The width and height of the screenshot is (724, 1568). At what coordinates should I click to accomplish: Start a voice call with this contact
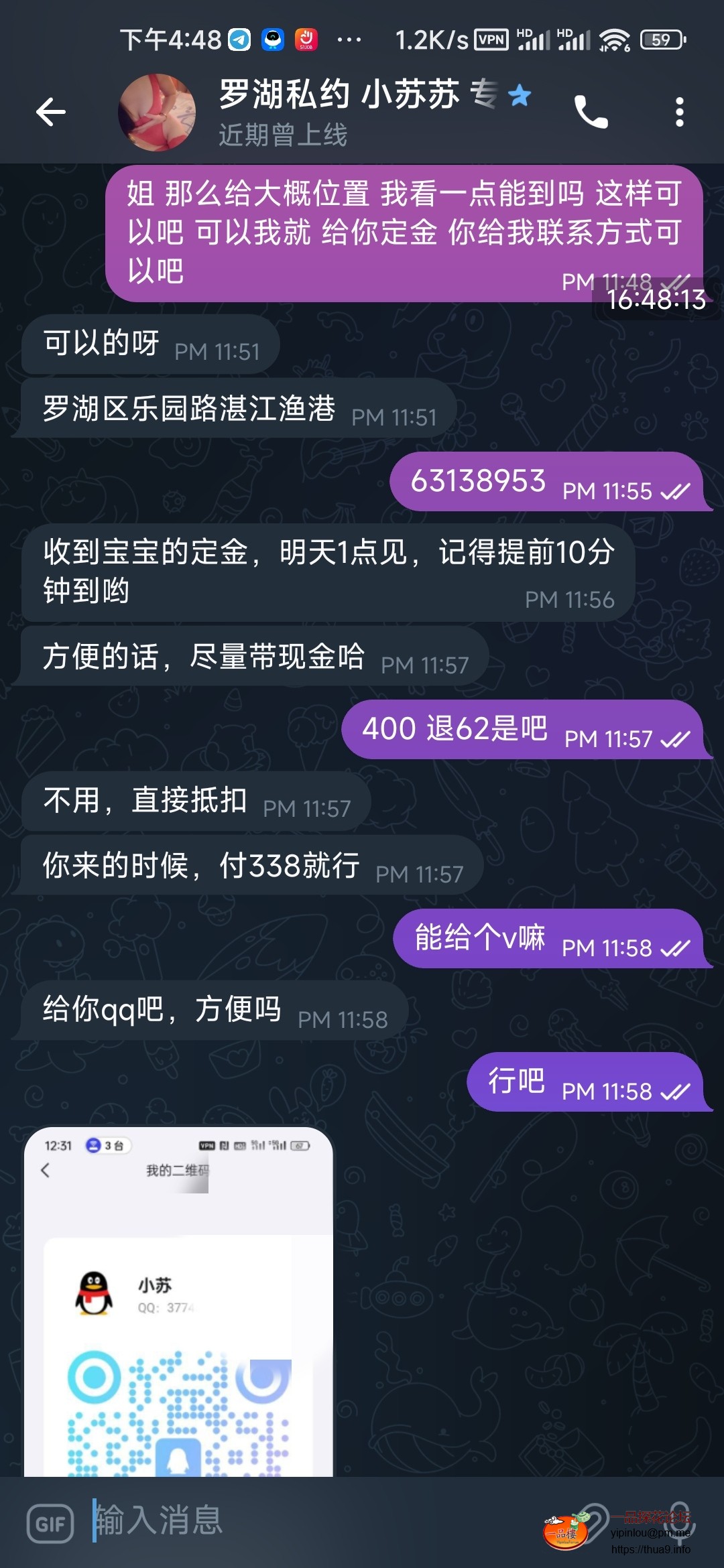point(591,112)
